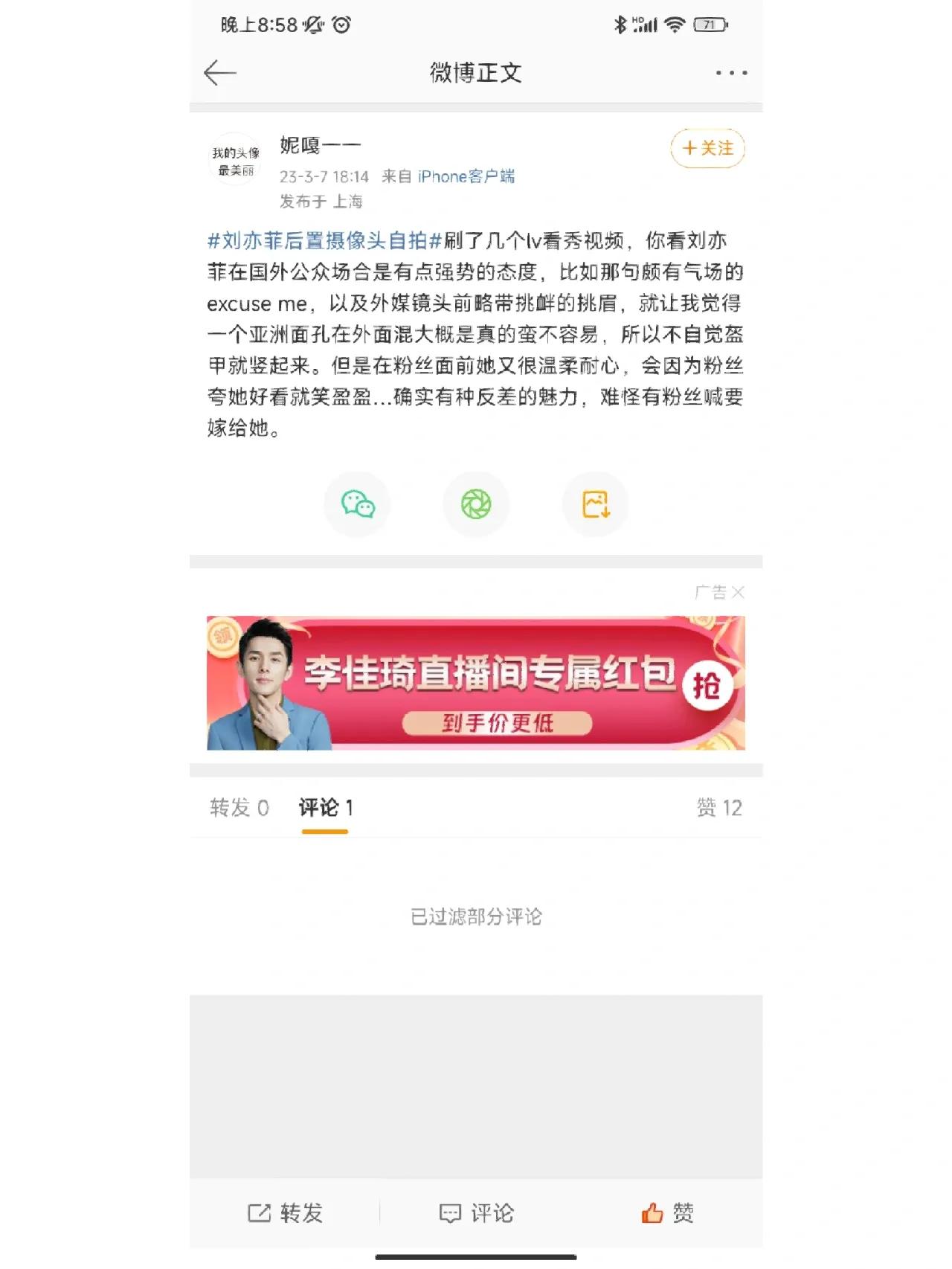Write a comment via the bottom 评论 button
Screen dimensions: 952x1269
pyautogui.click(x=476, y=1213)
